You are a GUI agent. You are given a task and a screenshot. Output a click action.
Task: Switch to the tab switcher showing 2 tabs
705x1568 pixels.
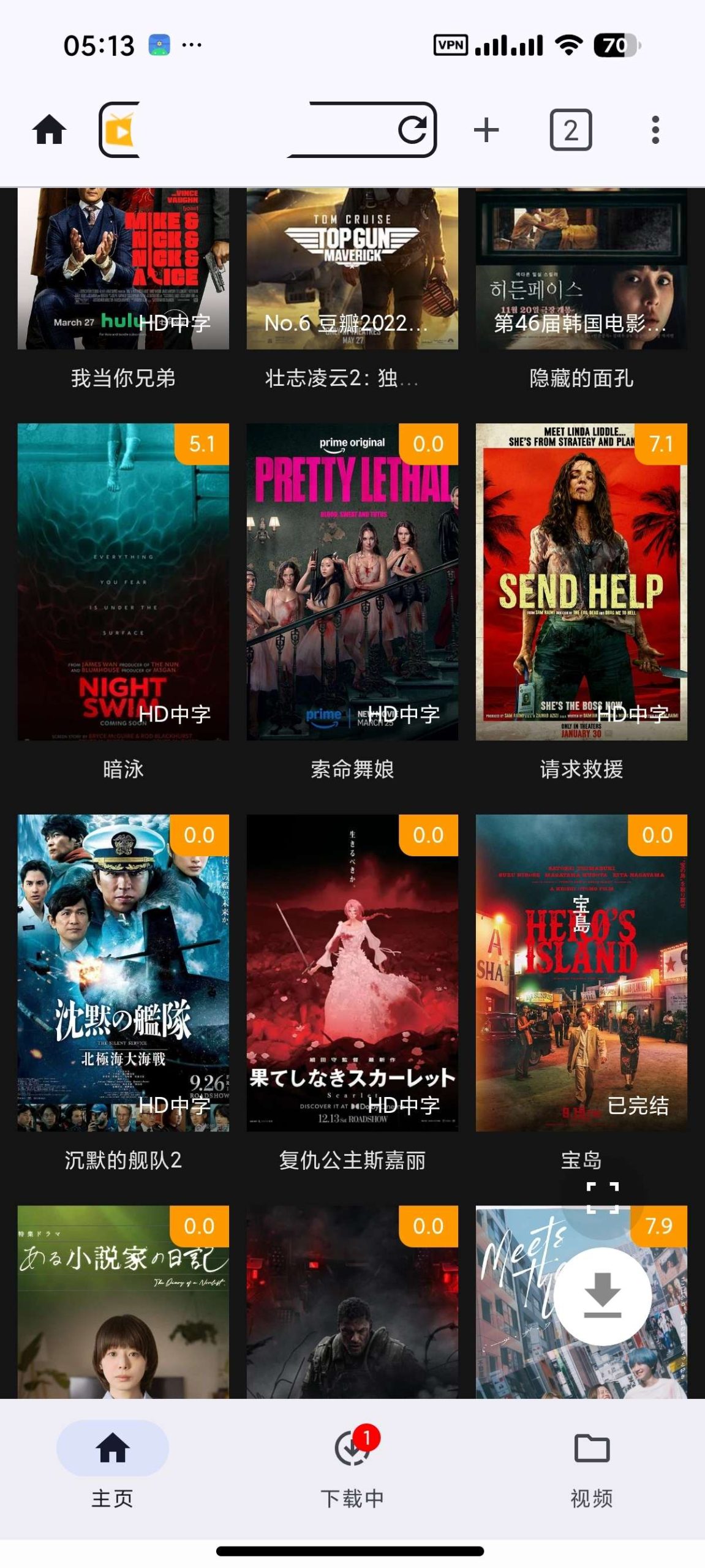coord(569,130)
